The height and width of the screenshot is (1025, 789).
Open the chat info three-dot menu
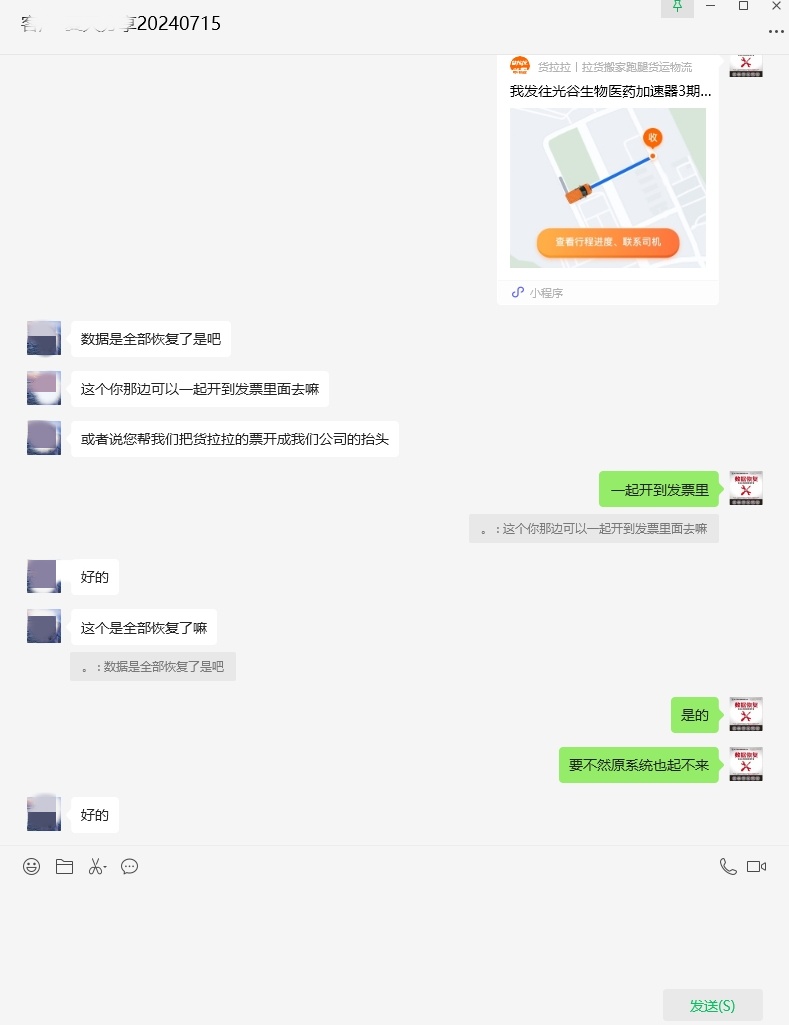(776, 32)
